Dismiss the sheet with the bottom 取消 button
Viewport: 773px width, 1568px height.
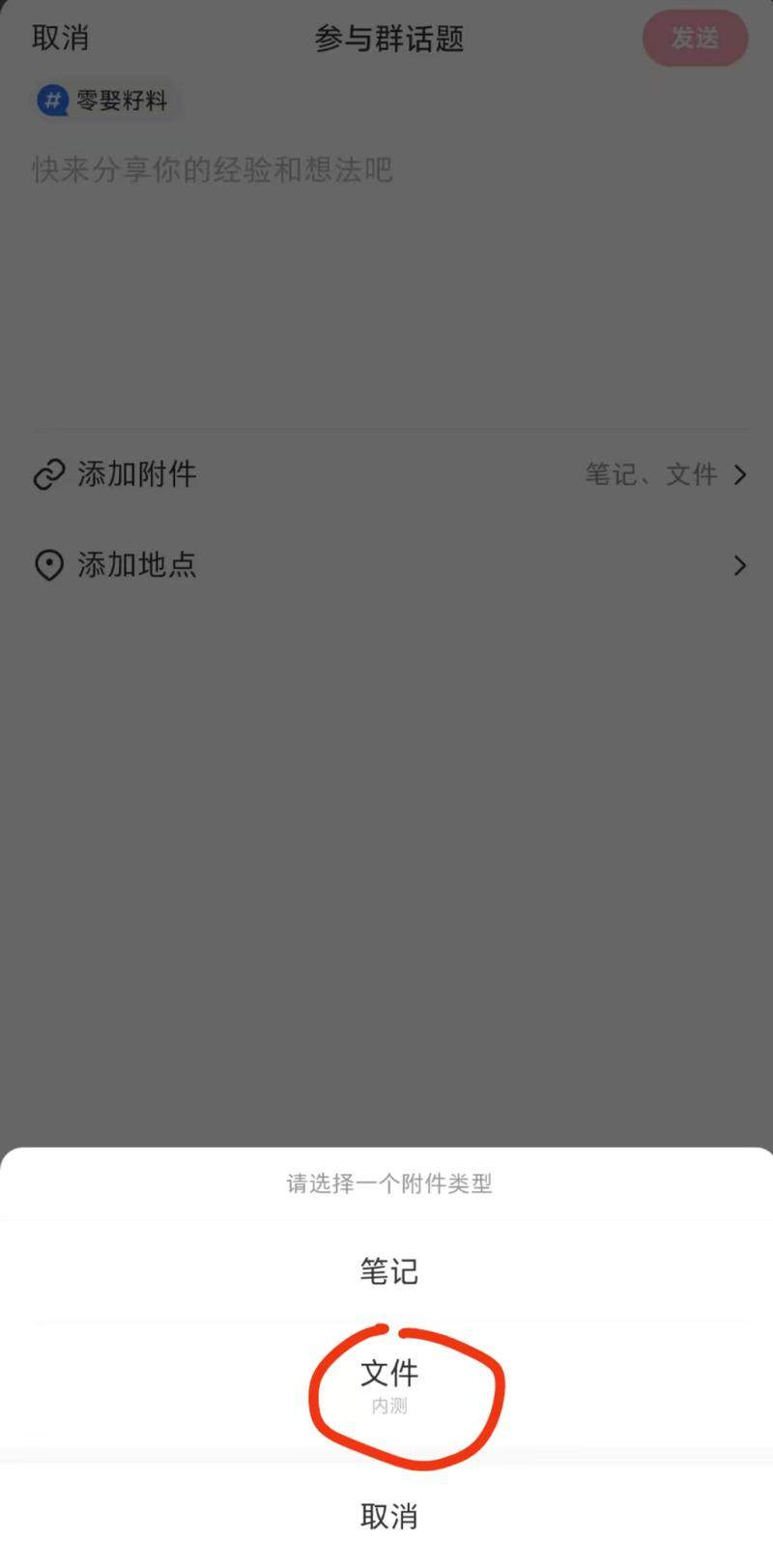pyautogui.click(x=388, y=1516)
